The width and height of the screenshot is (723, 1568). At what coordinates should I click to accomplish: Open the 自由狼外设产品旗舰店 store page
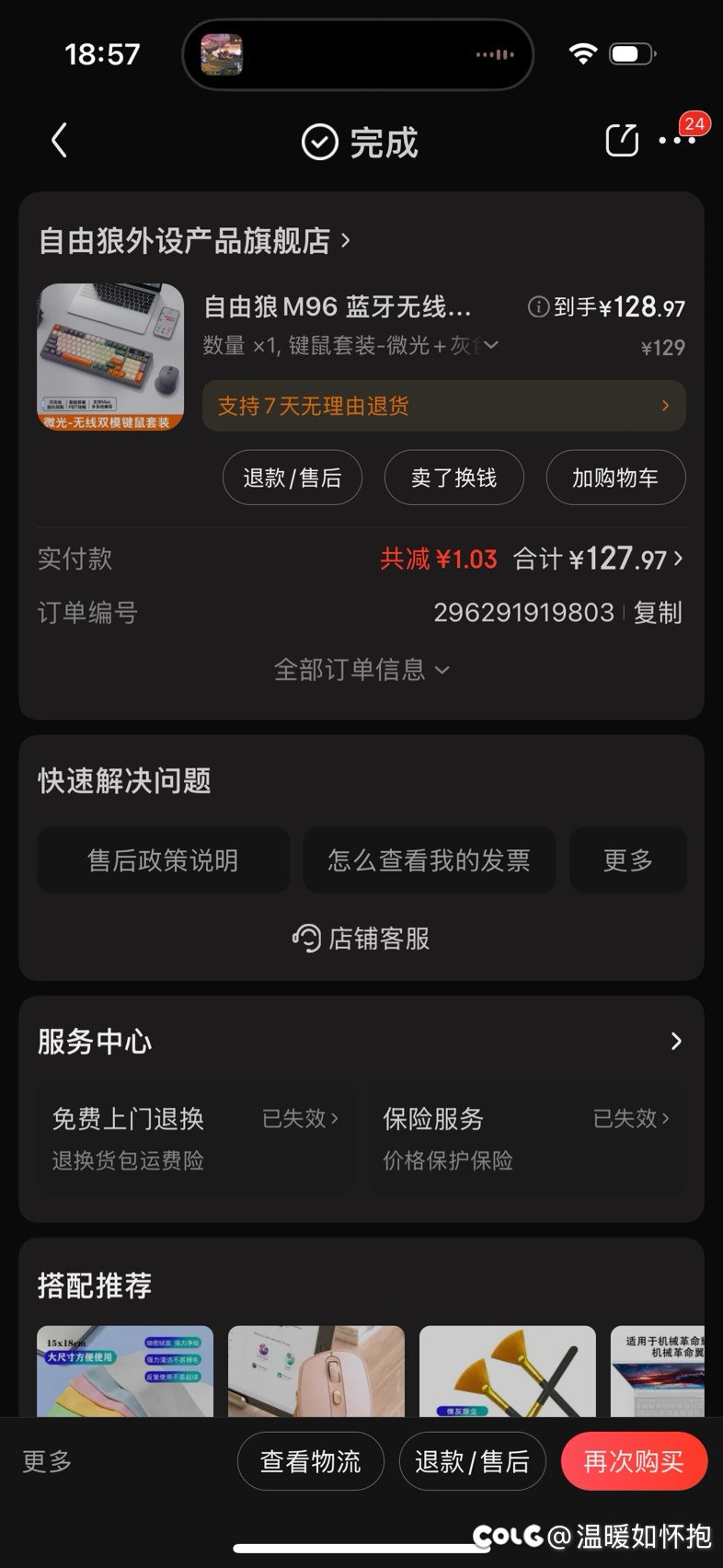[194, 241]
